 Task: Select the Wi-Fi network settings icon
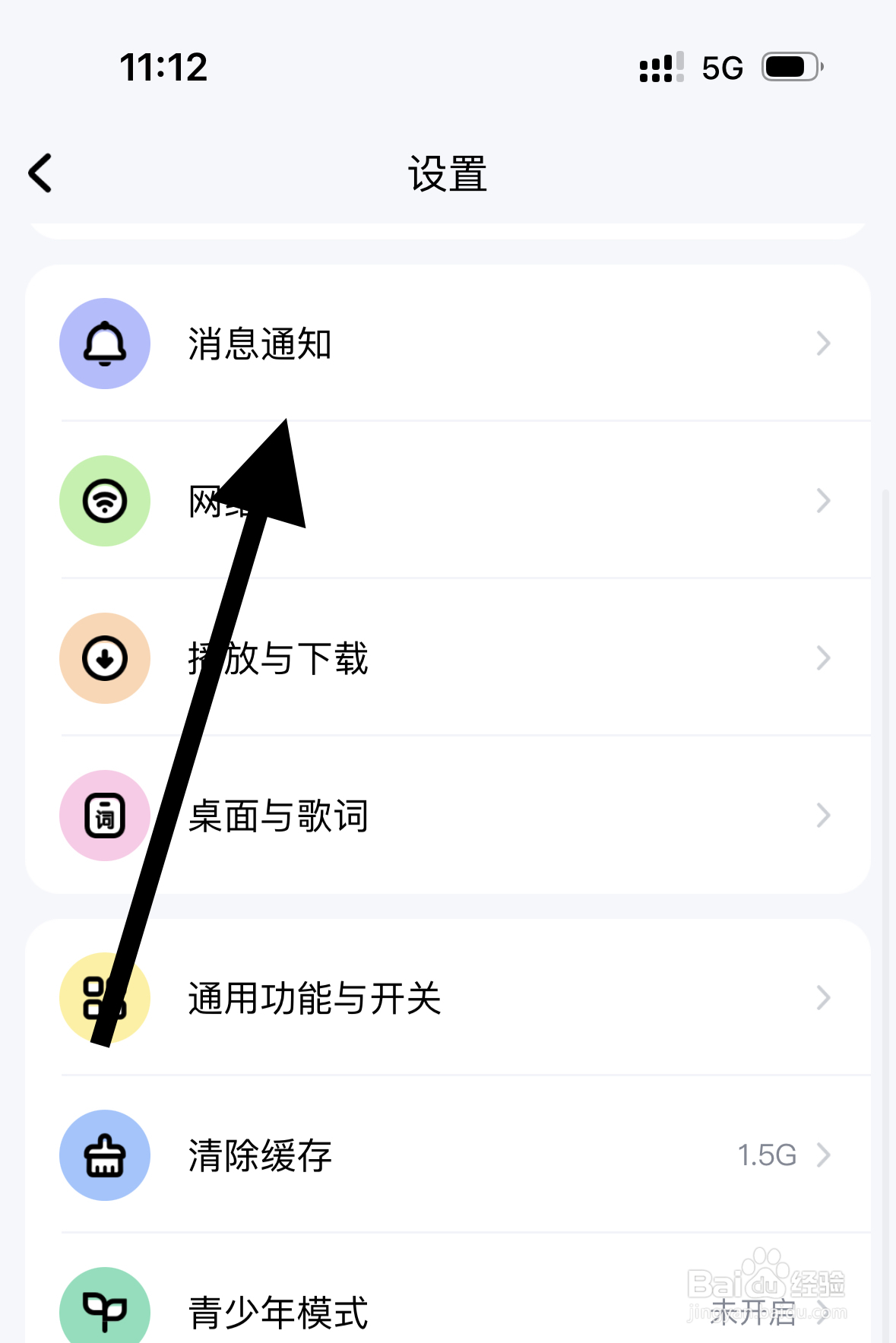(105, 501)
